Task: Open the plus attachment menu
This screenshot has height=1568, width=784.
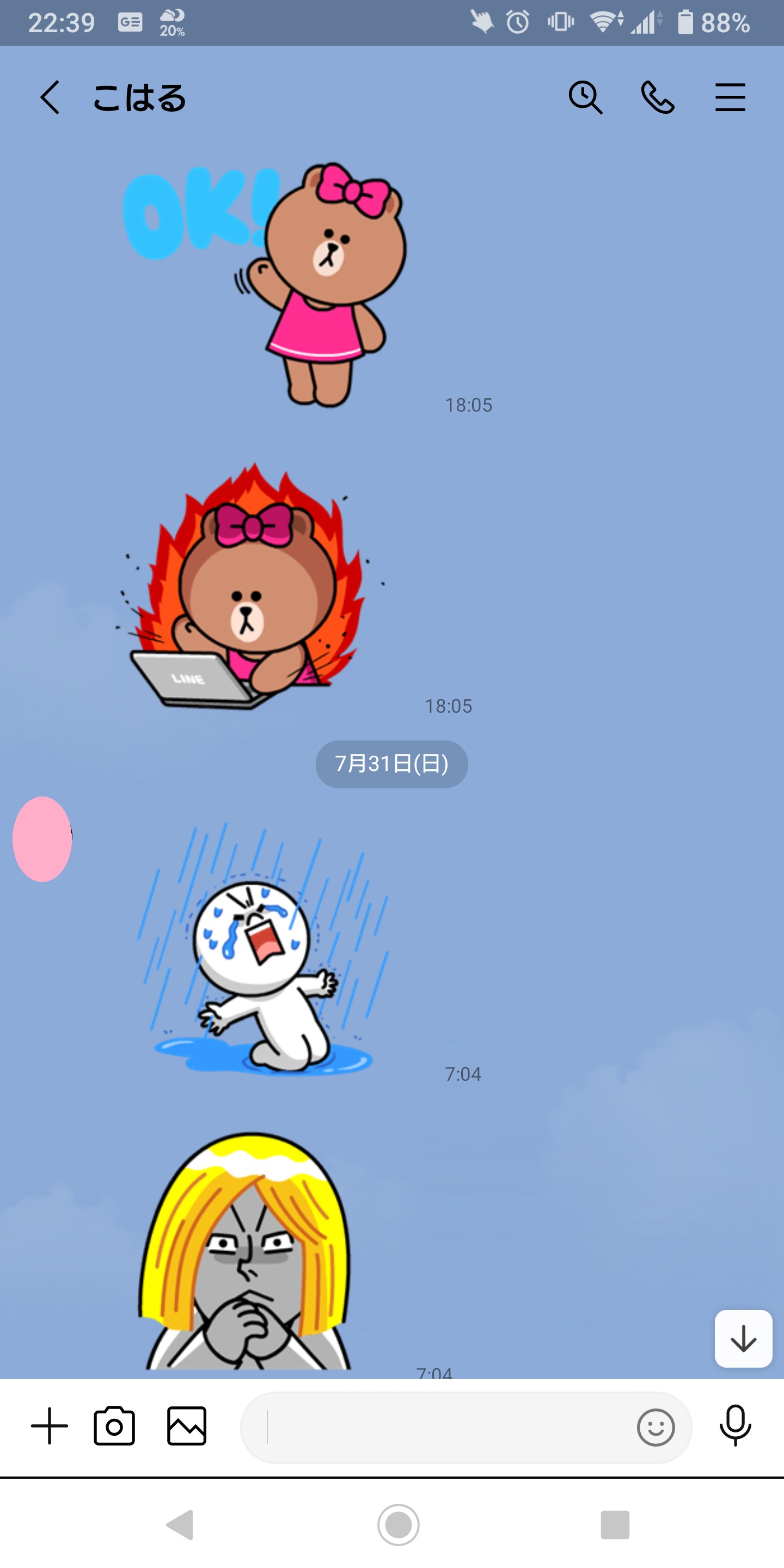Action: [50, 1426]
